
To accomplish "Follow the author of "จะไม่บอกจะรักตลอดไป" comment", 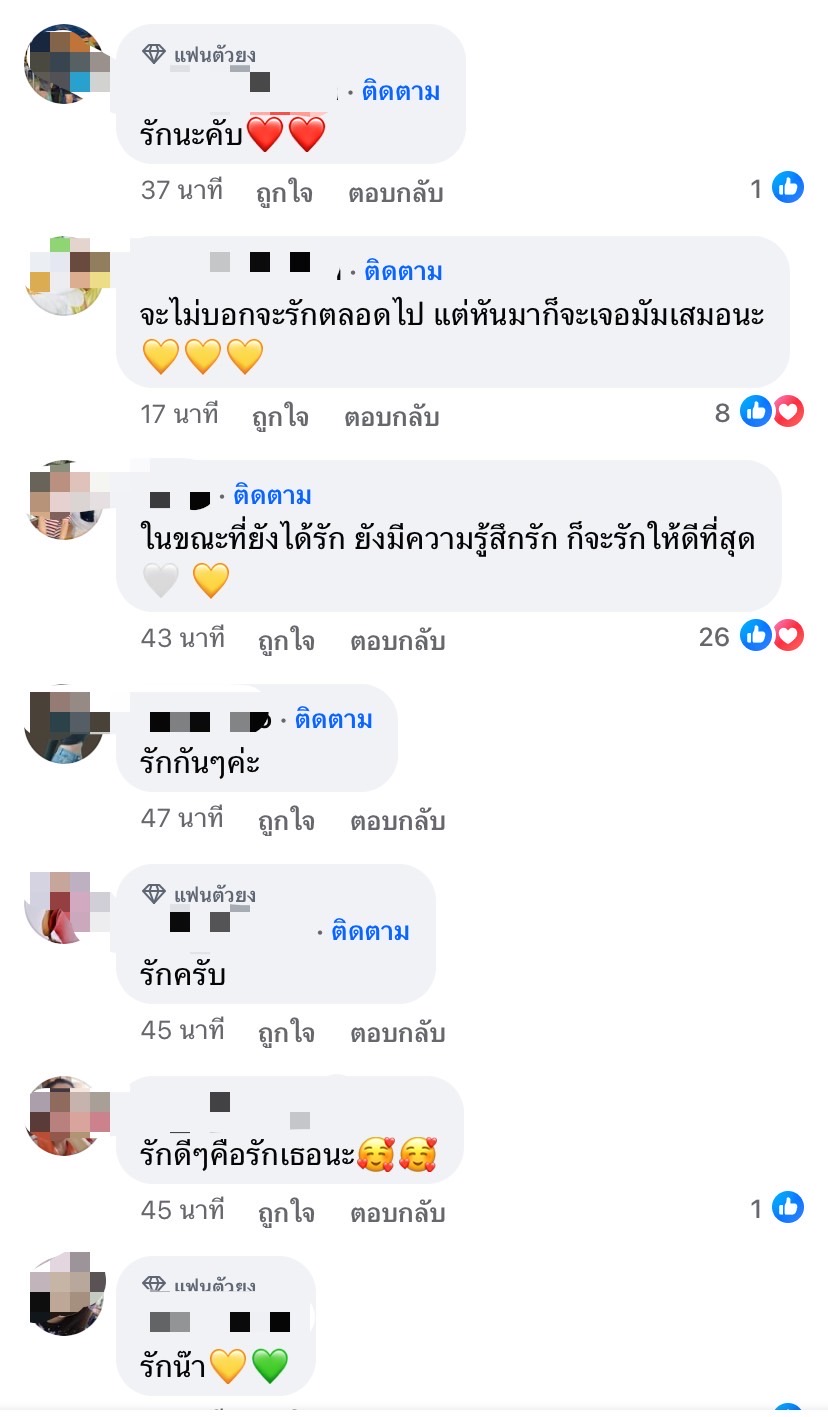I will coord(403,271).
